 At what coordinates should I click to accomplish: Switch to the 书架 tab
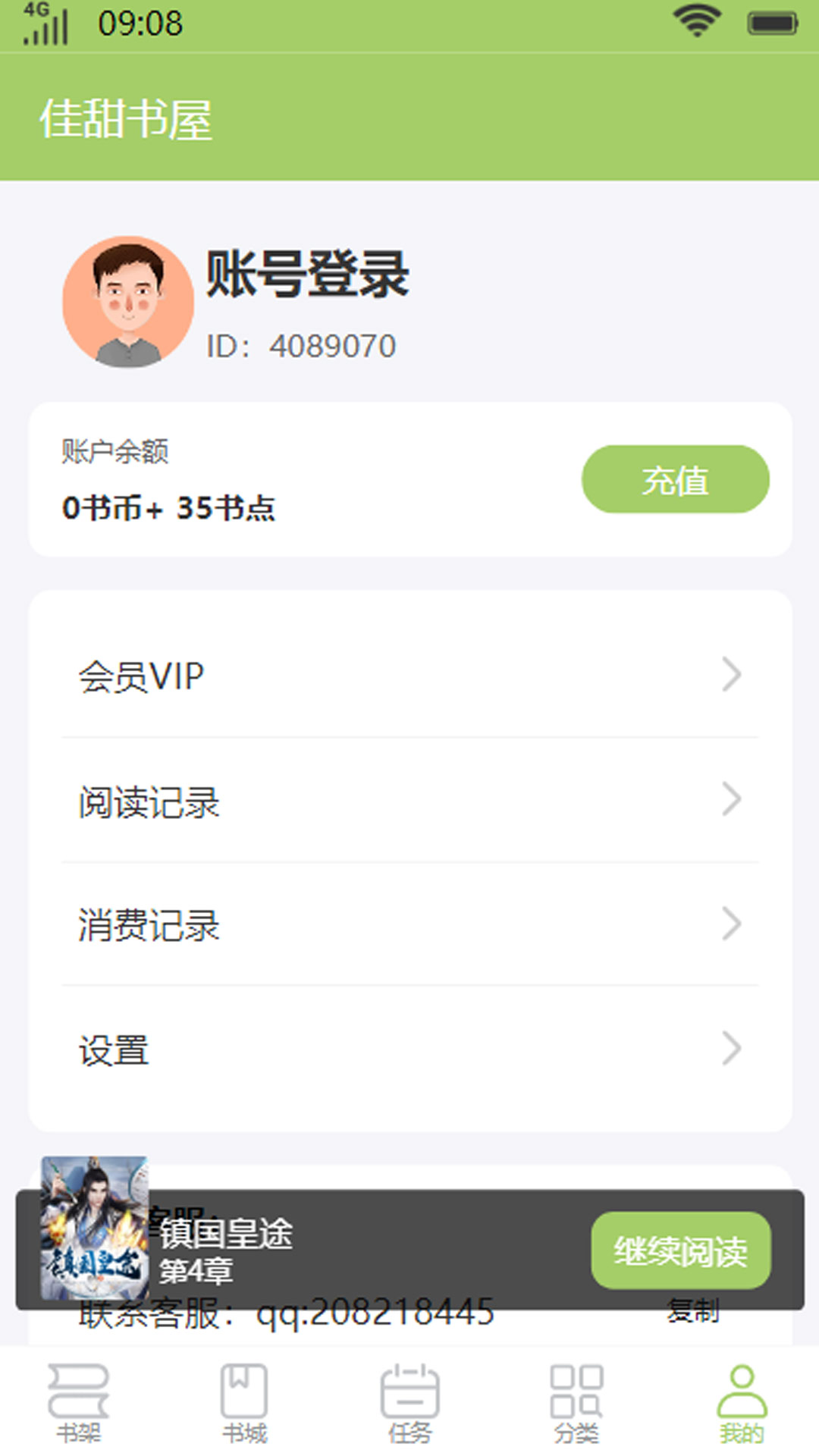click(79, 1403)
